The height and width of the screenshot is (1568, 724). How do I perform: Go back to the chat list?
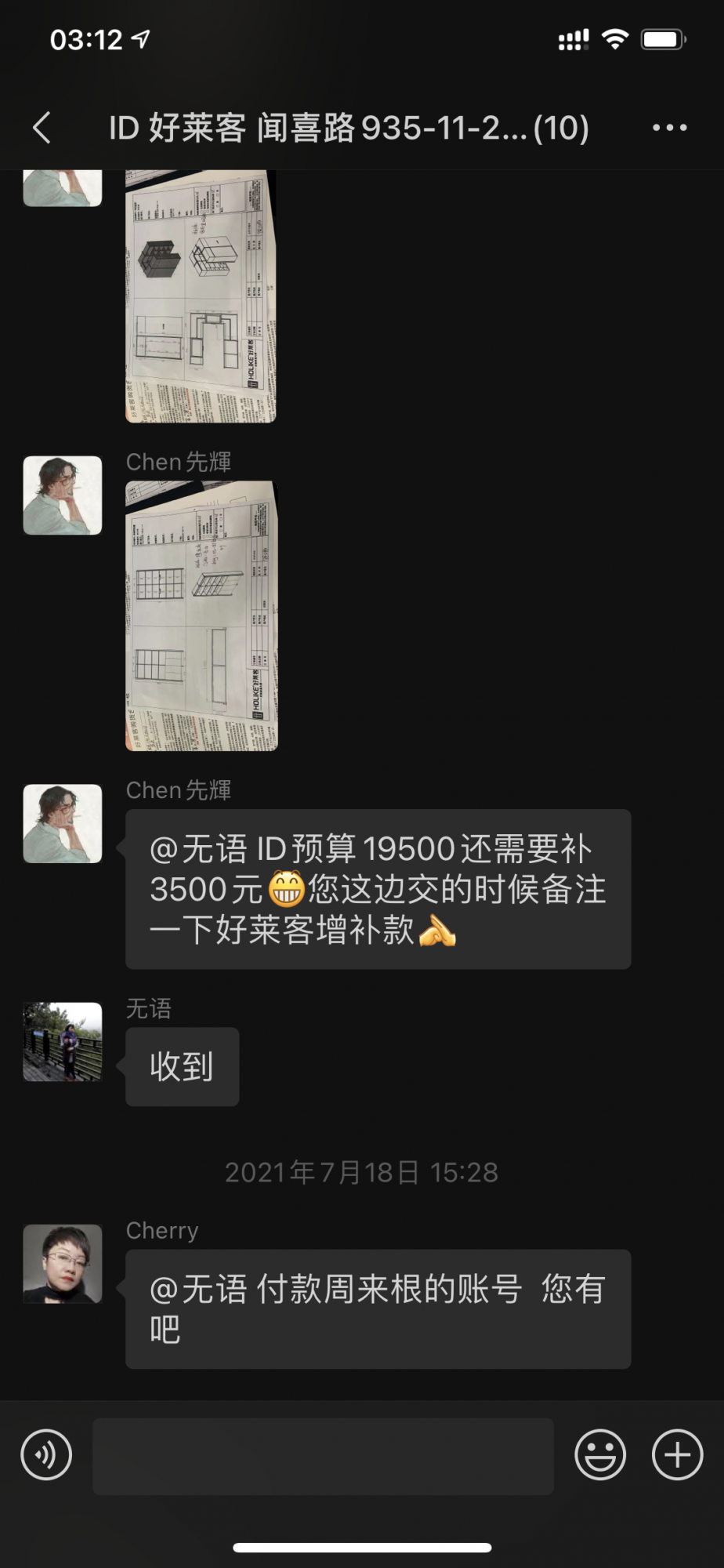[x=42, y=128]
